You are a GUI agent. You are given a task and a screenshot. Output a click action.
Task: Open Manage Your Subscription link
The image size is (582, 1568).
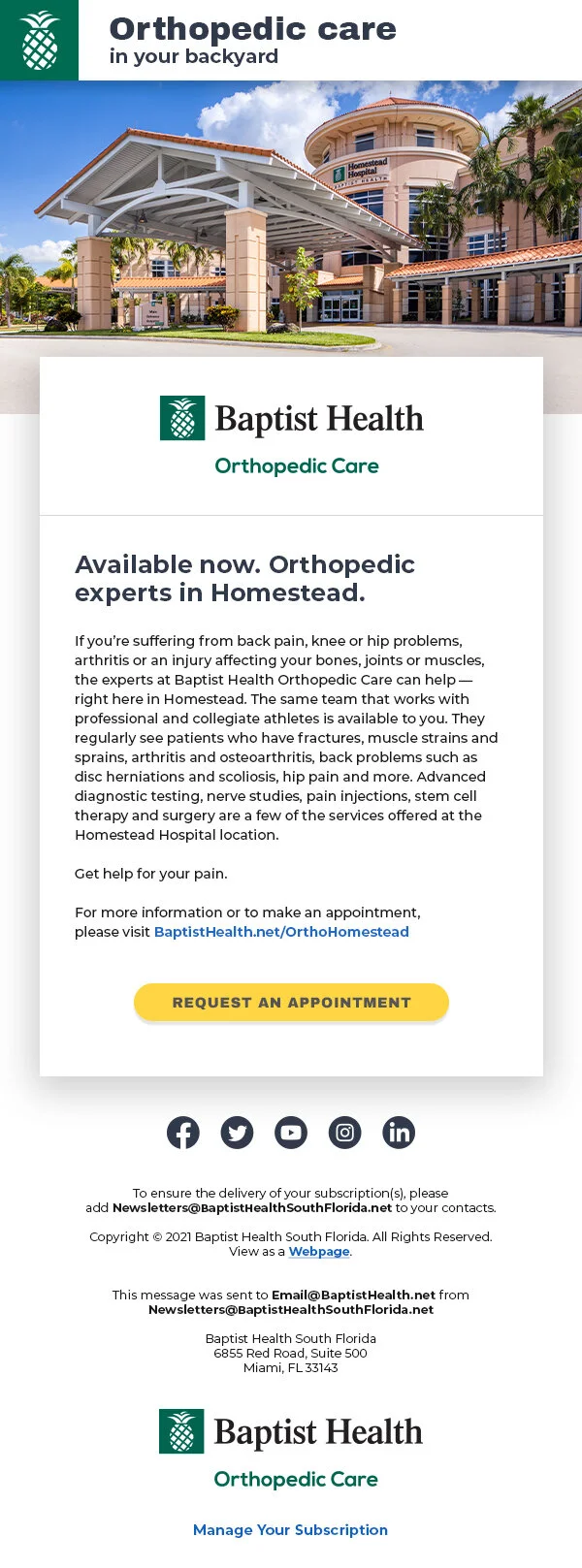[x=290, y=1530]
